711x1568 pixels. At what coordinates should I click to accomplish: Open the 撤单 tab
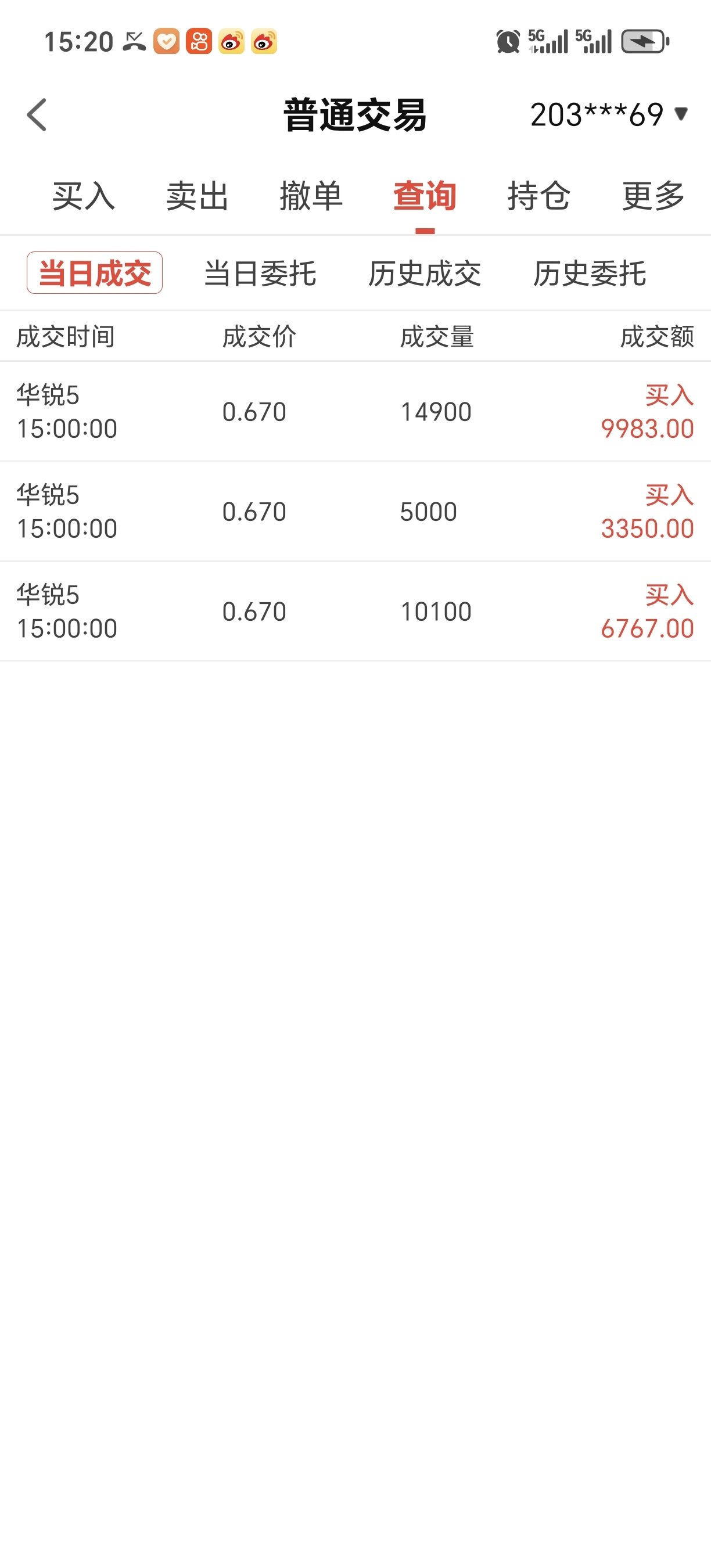(311, 196)
